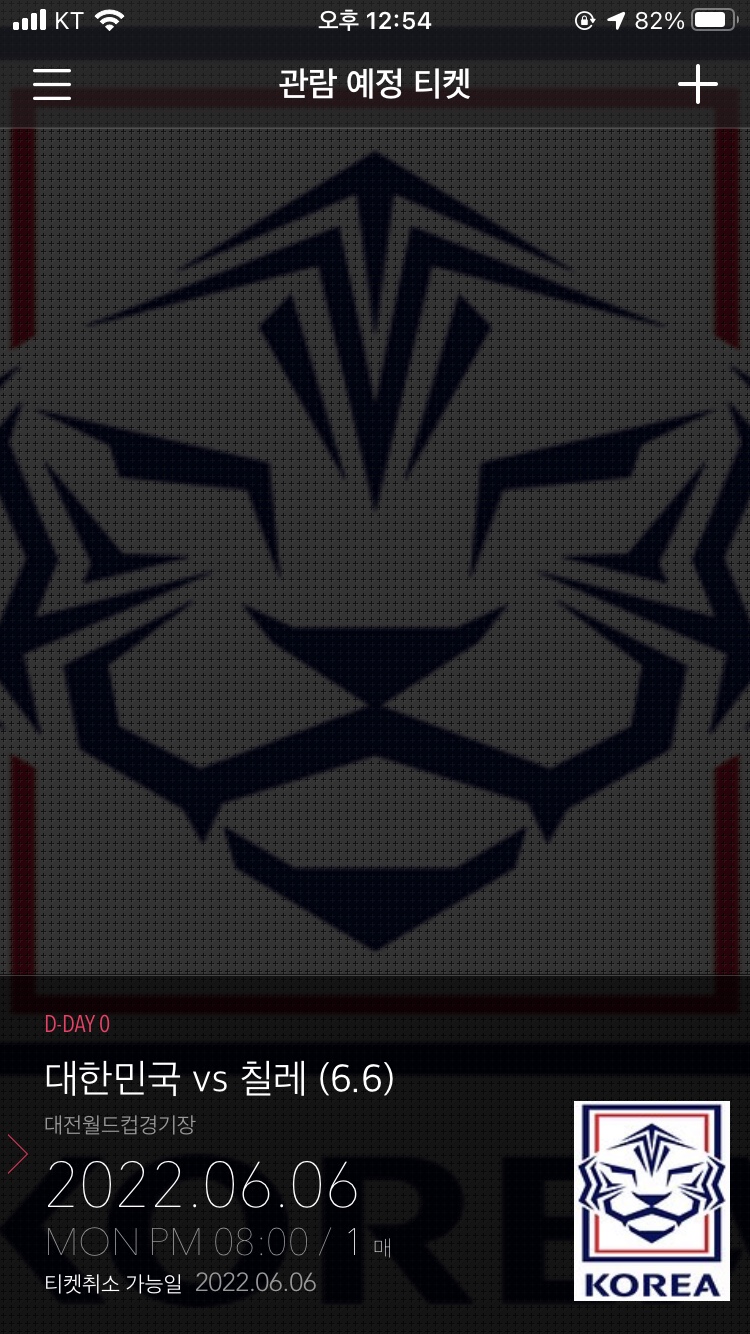Open the large tiger ticket image
This screenshot has height=1334, width=750.
click(x=375, y=550)
